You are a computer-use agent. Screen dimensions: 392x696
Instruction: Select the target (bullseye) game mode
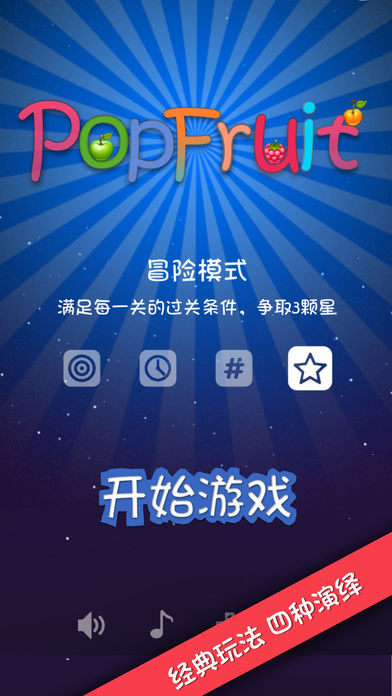point(82,368)
